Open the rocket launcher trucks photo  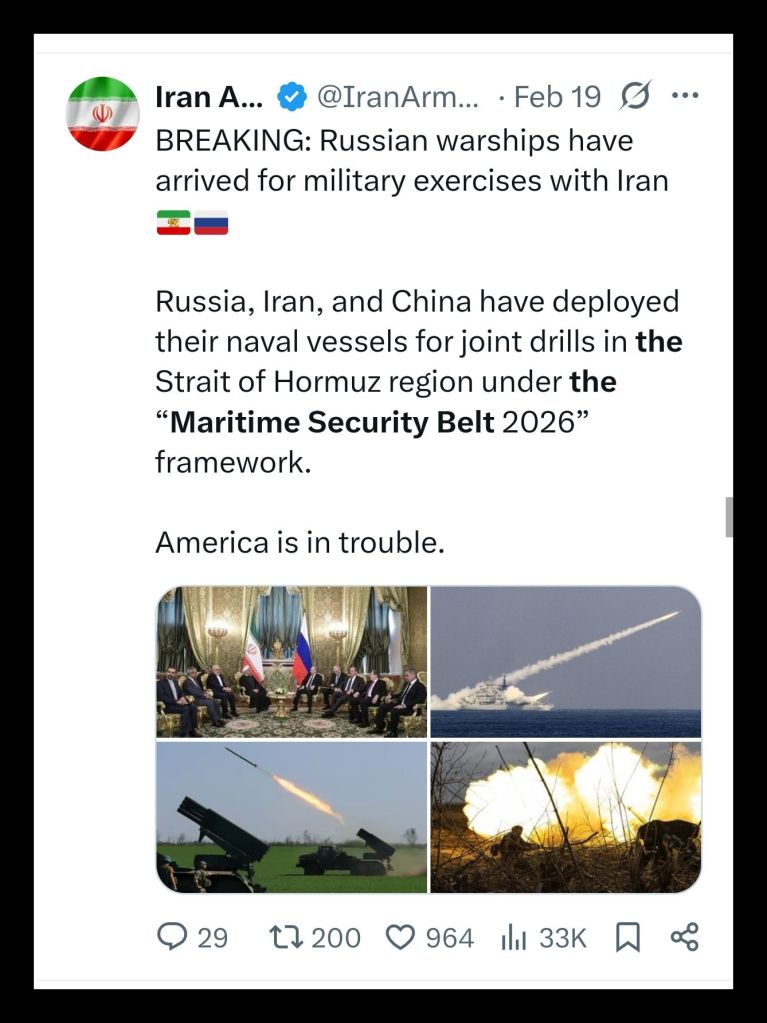click(292, 817)
